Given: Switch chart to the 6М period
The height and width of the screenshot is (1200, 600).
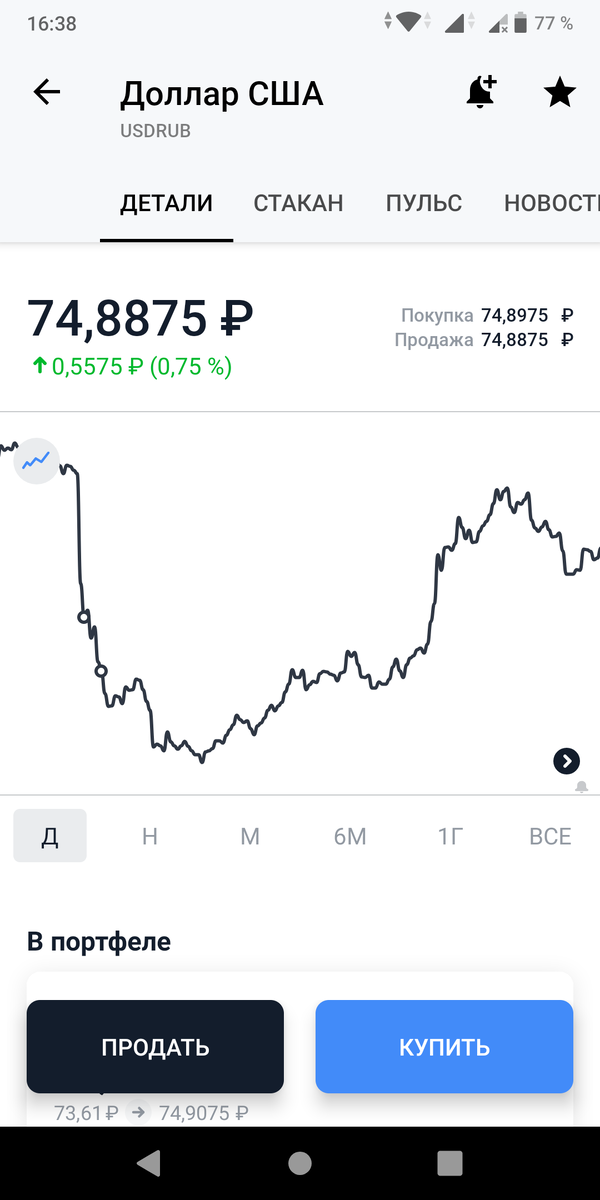Looking at the screenshot, I should coord(350,836).
